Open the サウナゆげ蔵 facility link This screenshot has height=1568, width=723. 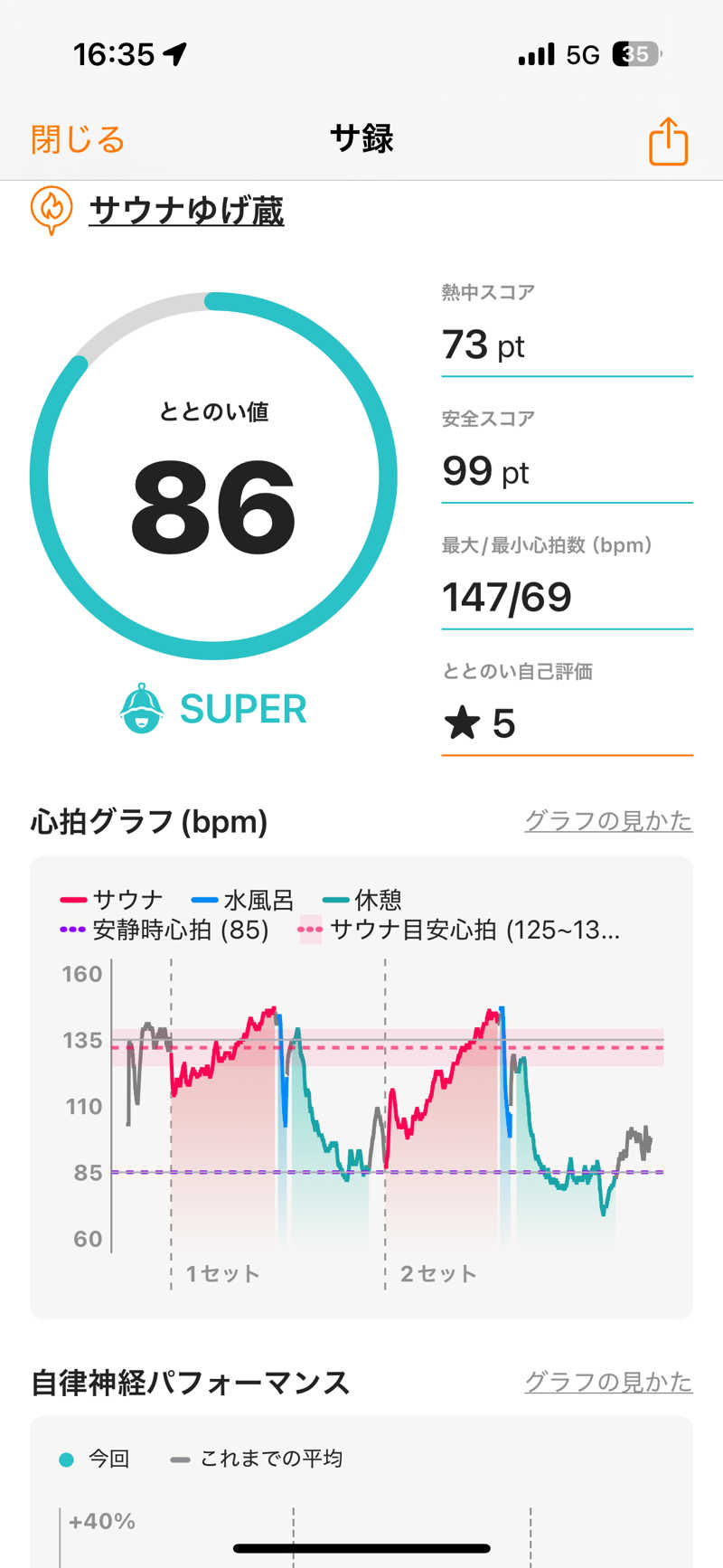coord(186,211)
